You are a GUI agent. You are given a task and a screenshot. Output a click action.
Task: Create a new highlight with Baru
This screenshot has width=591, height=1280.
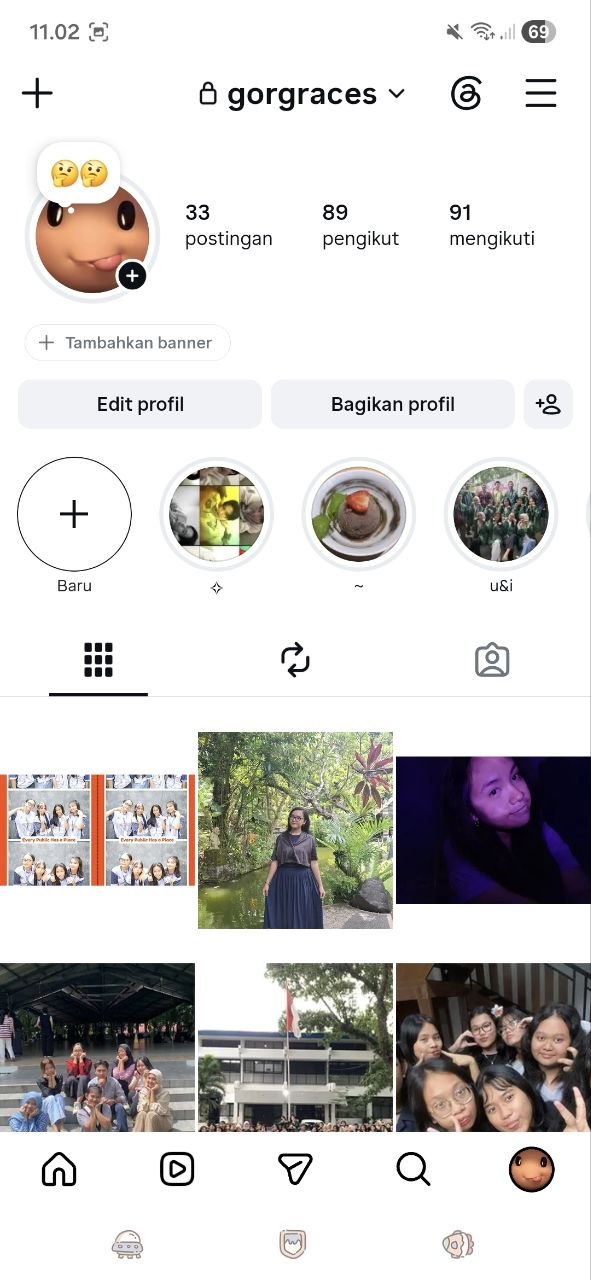tap(74, 514)
